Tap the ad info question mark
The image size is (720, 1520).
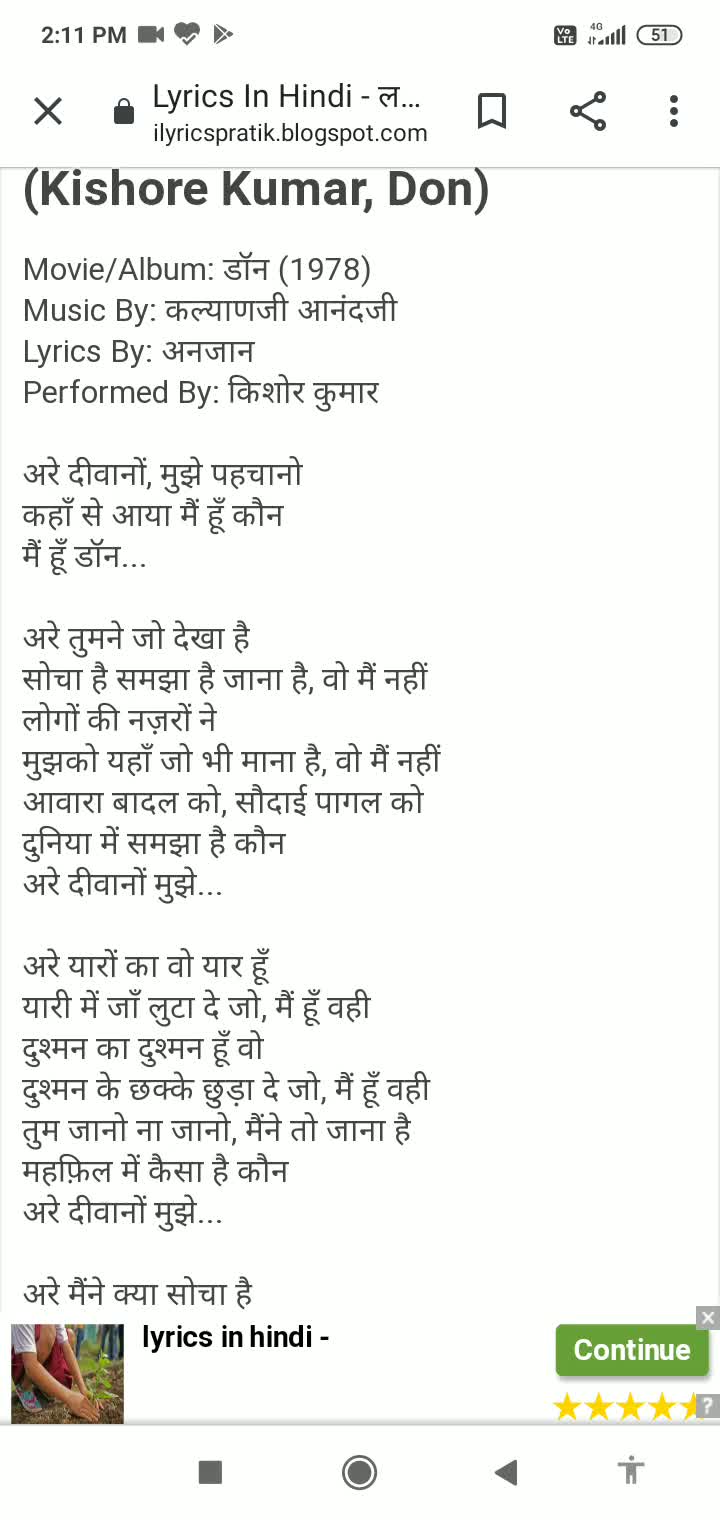[707, 1405]
